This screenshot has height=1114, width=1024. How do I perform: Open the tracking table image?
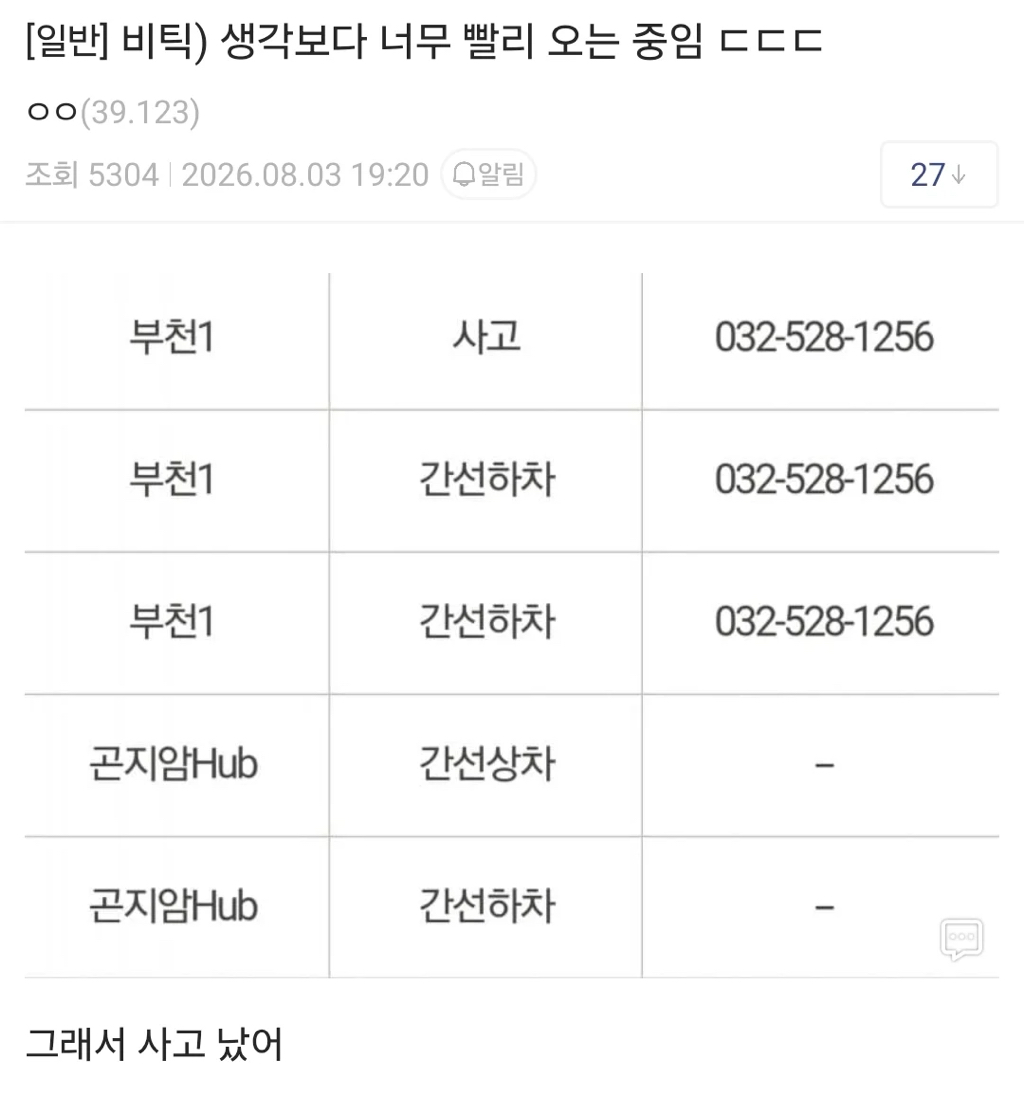click(x=512, y=625)
